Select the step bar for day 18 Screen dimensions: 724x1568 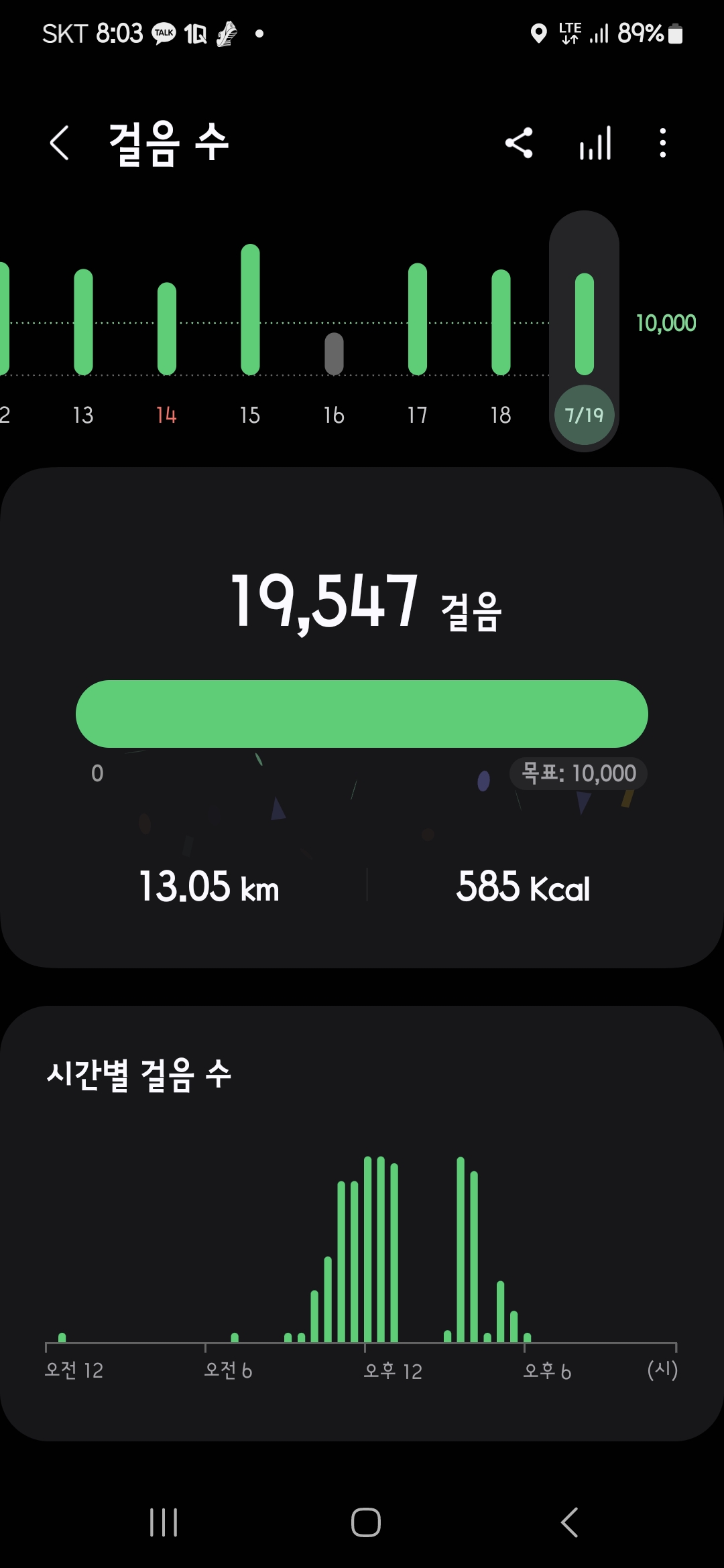coord(501,322)
